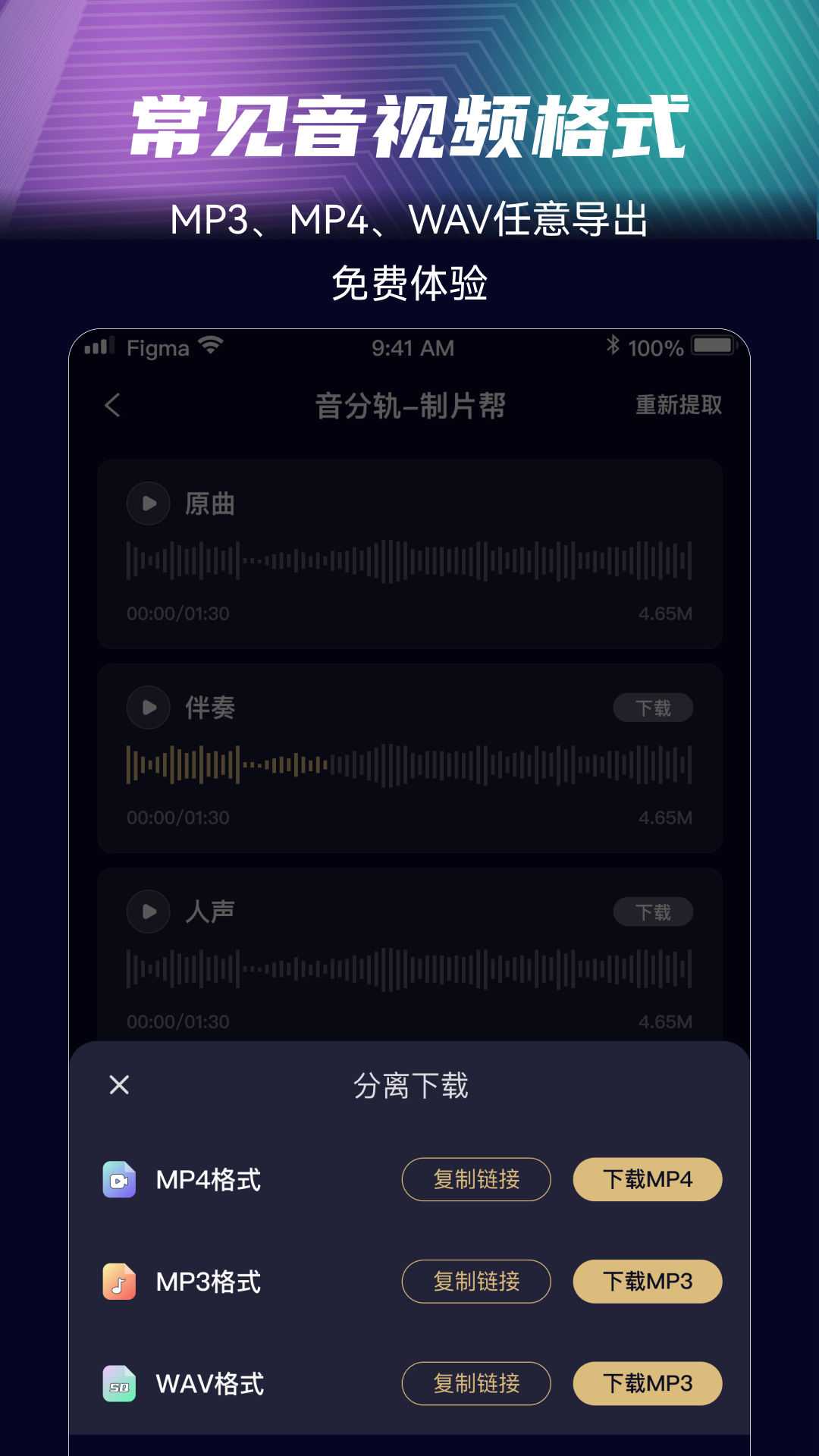Tap the back arrow on 音分轨 page
The image size is (819, 1456).
(x=112, y=406)
